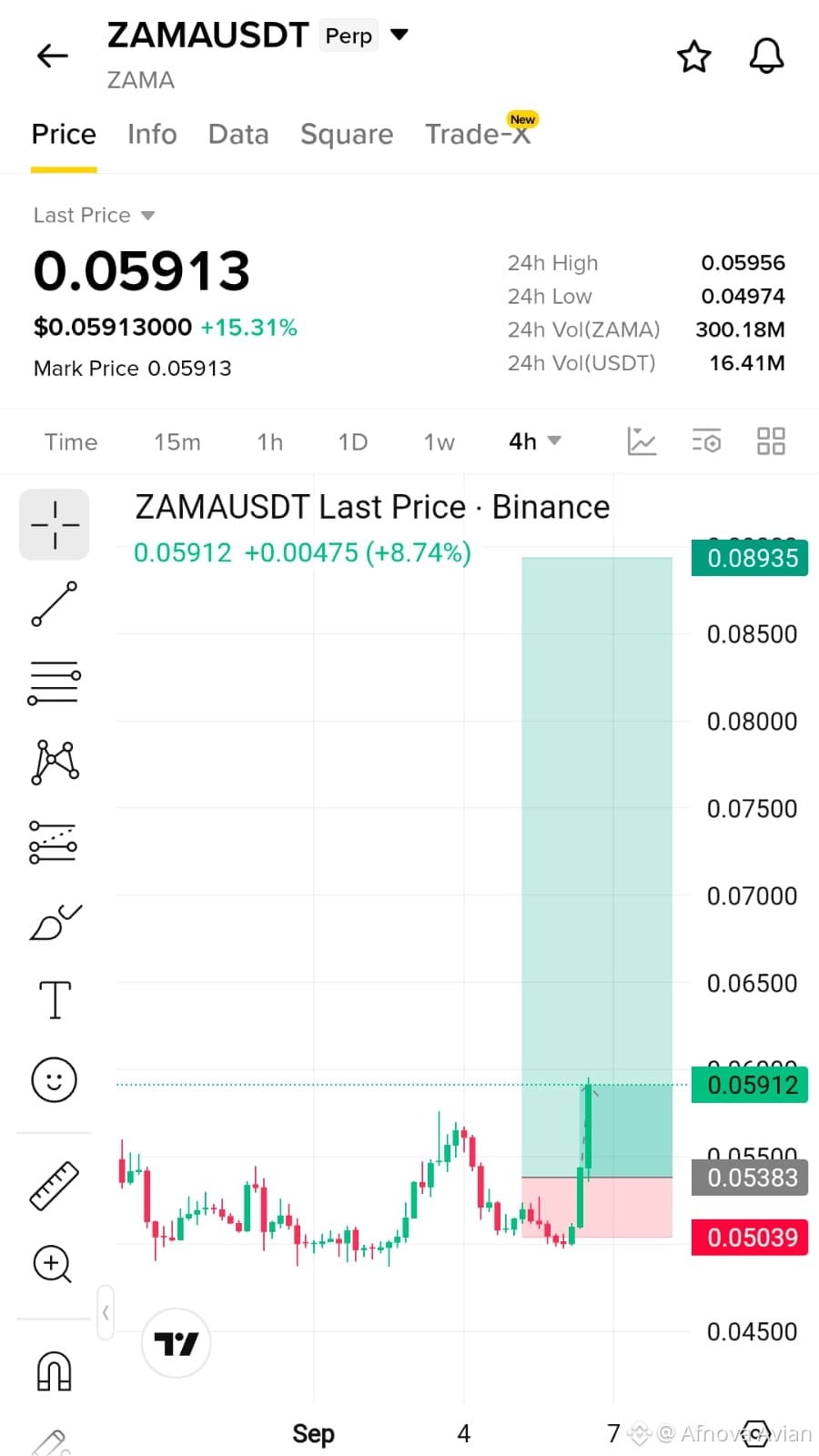Select the 1w chart interval
The image size is (819, 1456).
[439, 442]
